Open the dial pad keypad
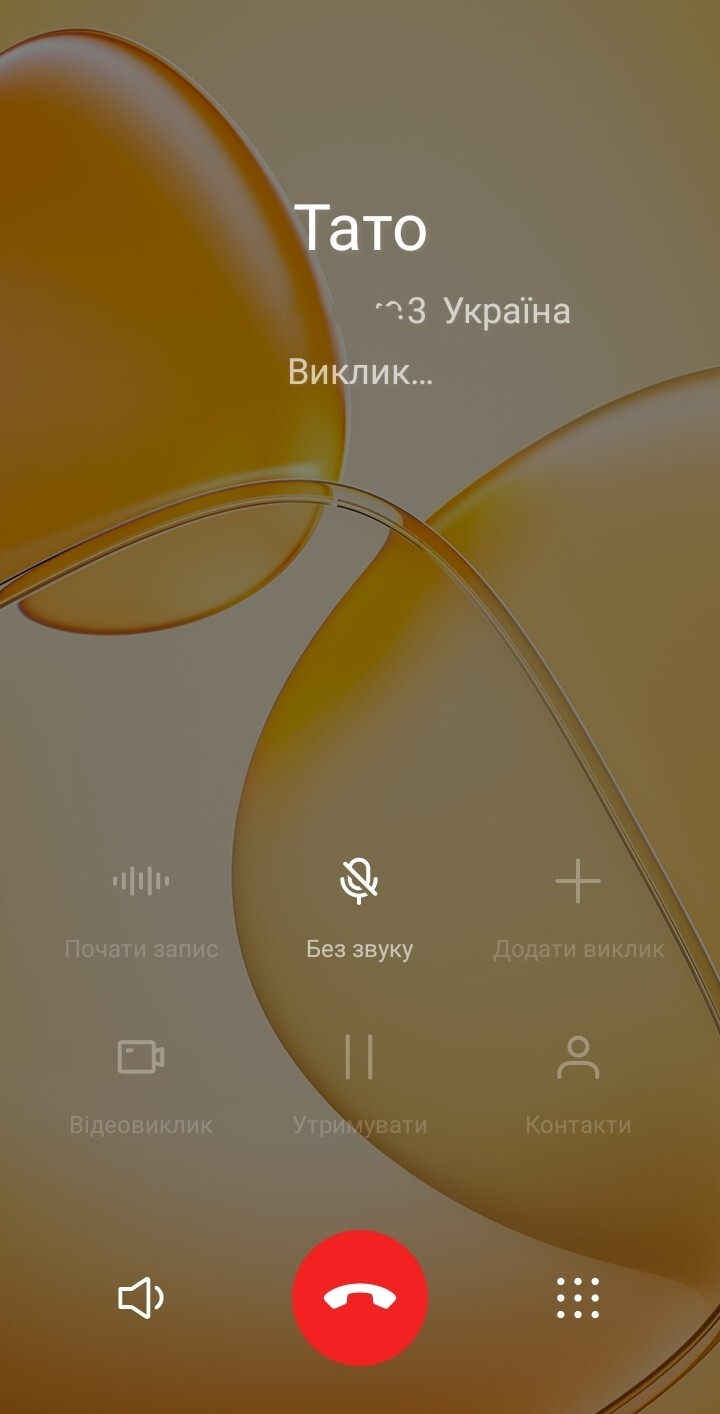 coord(578,1298)
